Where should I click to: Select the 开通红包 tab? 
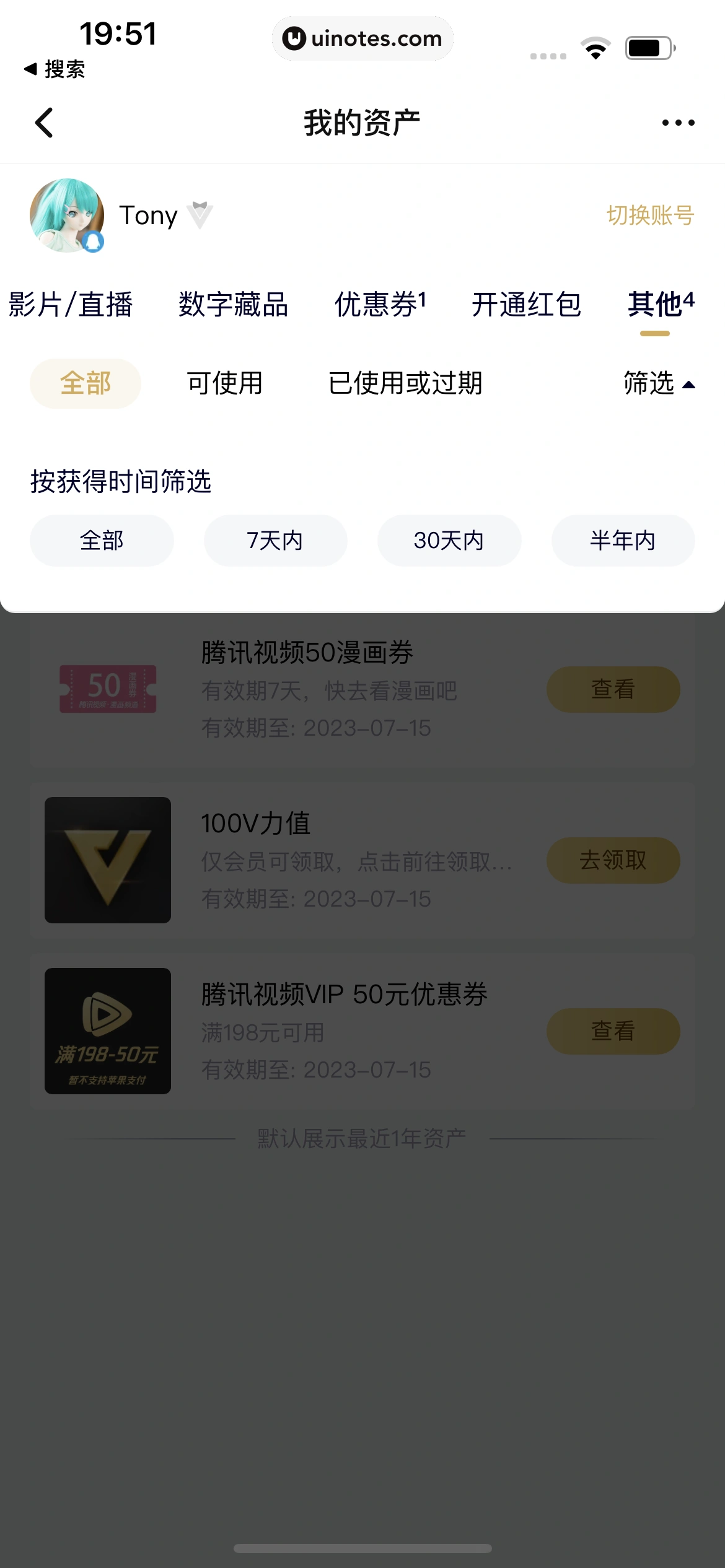(x=526, y=305)
